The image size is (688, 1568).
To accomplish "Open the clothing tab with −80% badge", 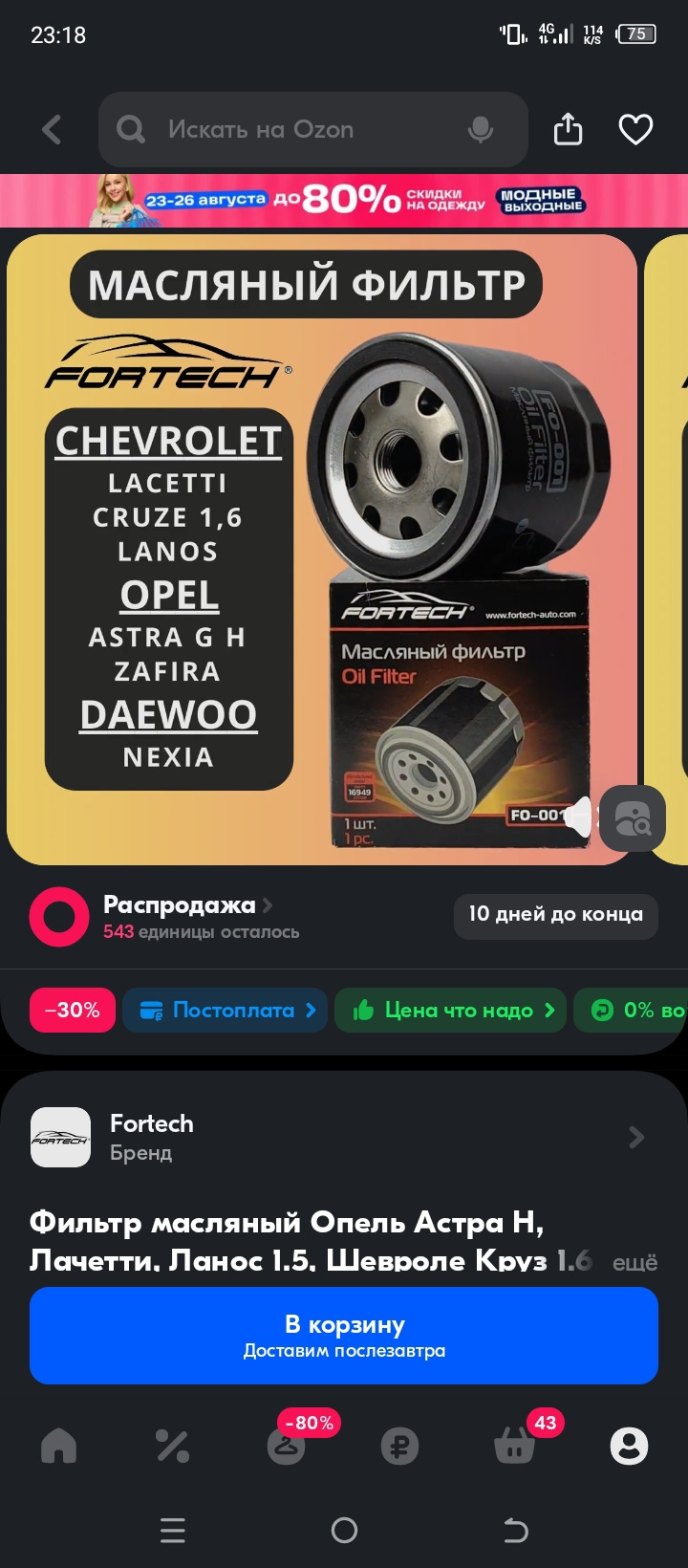I will click(x=286, y=1447).
